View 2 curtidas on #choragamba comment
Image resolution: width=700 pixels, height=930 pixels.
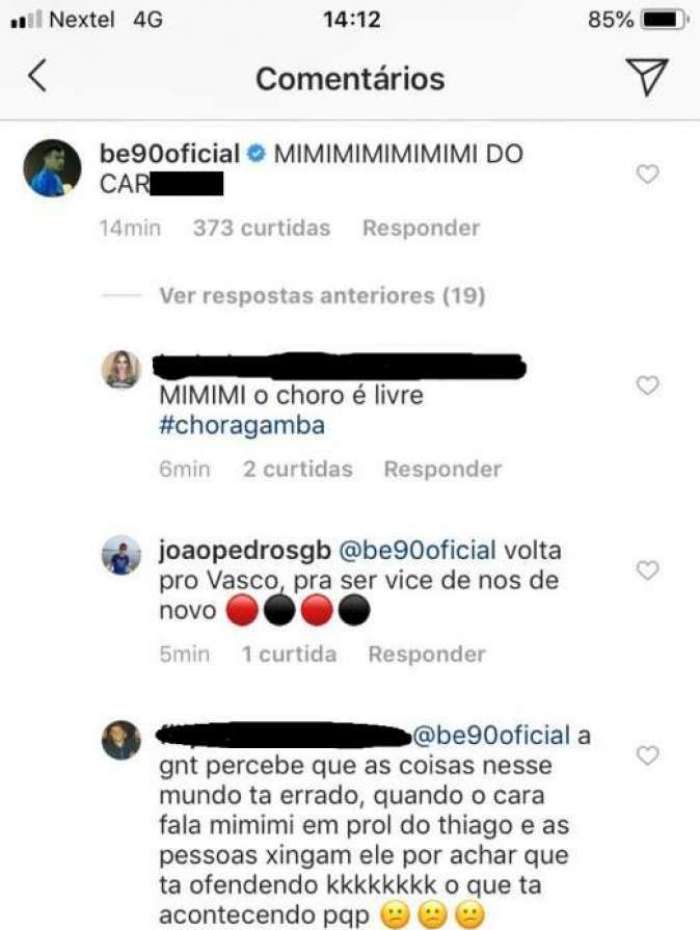(297, 468)
